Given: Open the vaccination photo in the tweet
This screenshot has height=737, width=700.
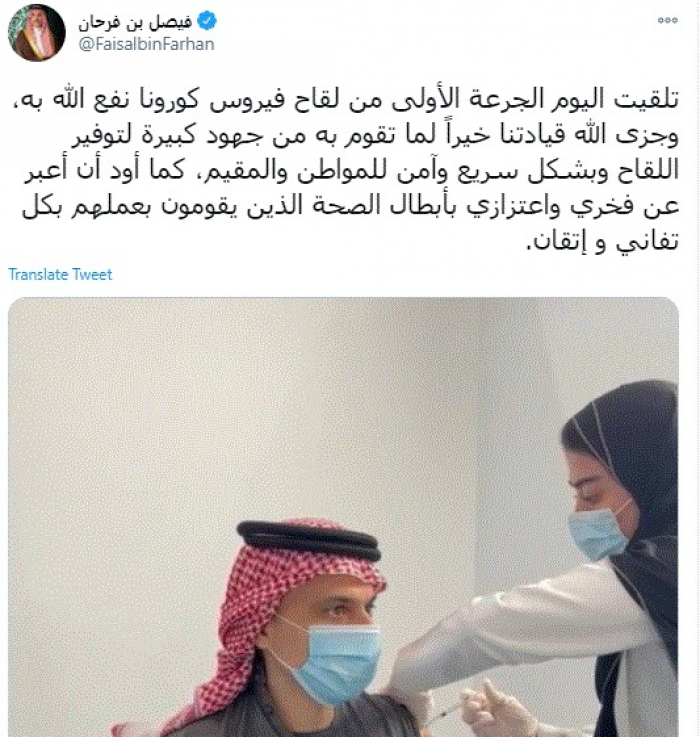Looking at the screenshot, I should 343,516.
